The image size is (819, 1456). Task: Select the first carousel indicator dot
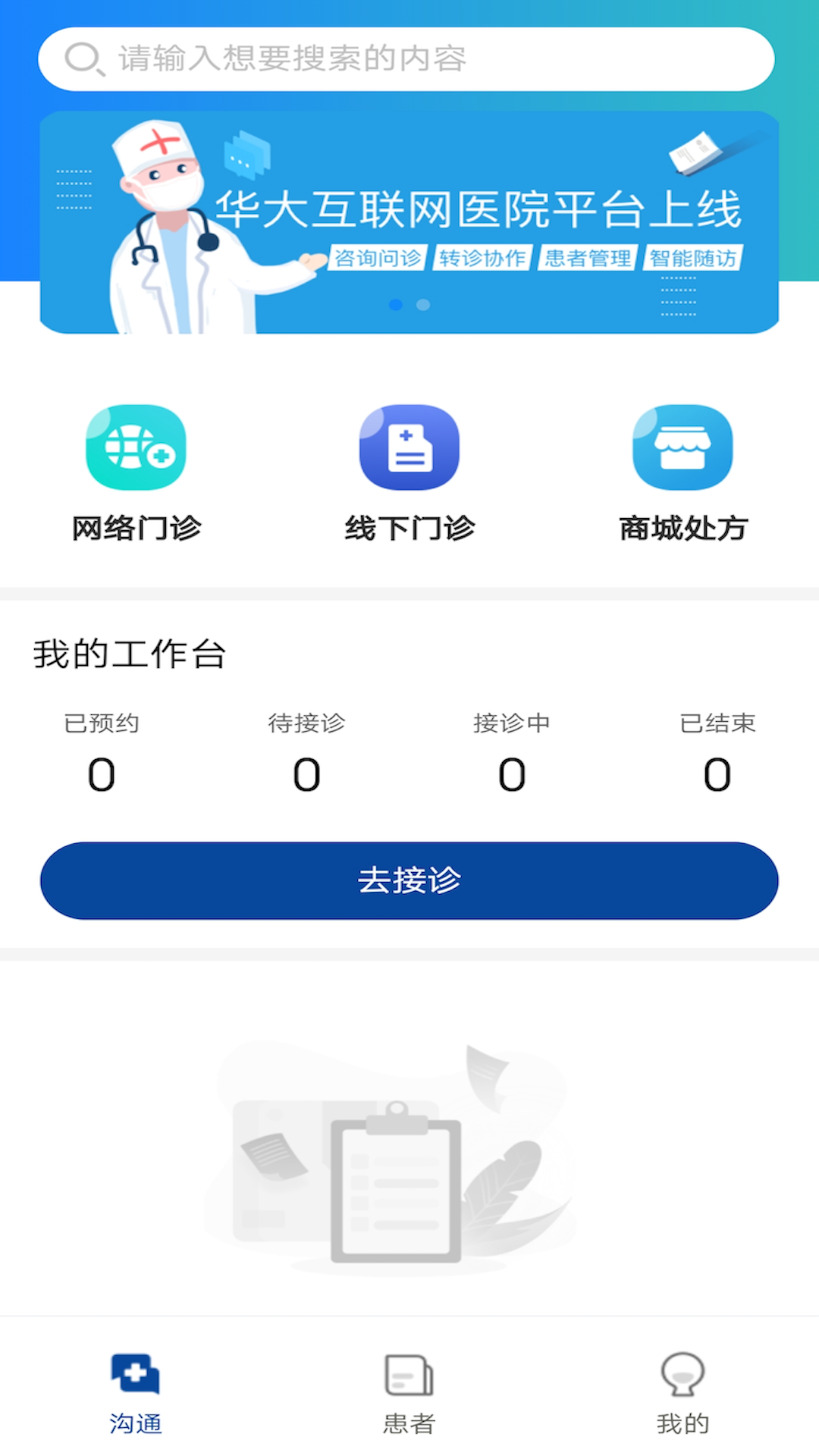pos(397,305)
